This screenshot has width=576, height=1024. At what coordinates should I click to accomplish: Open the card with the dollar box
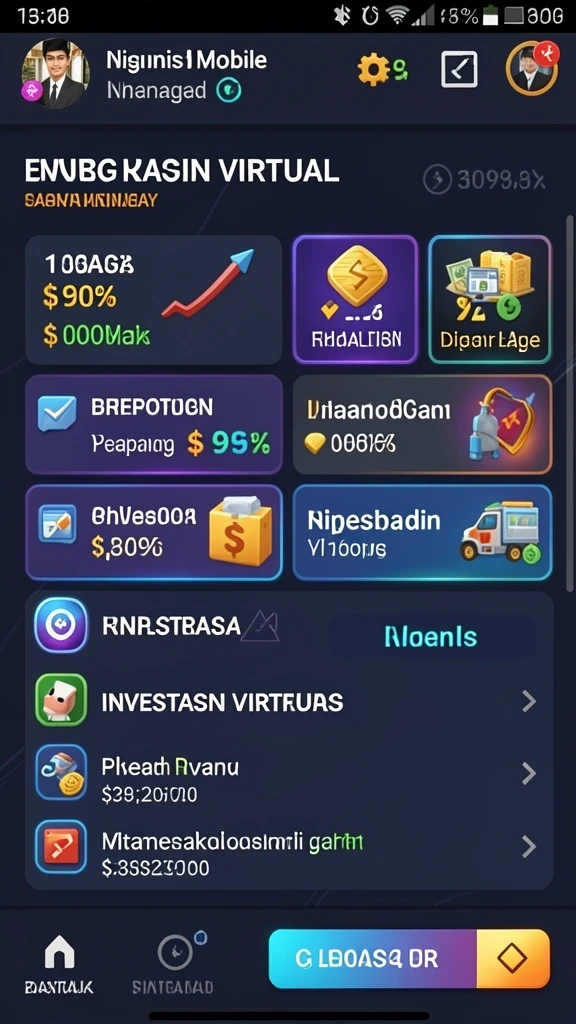153,532
